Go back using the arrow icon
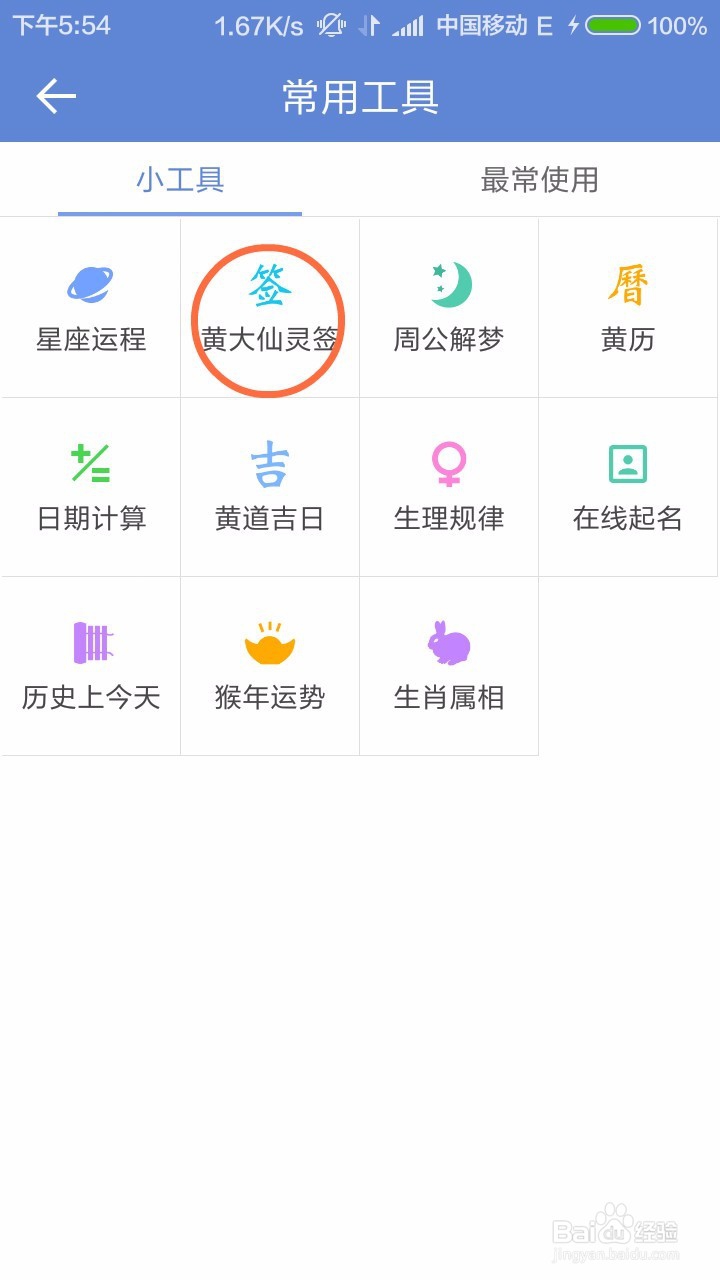 [x=56, y=97]
